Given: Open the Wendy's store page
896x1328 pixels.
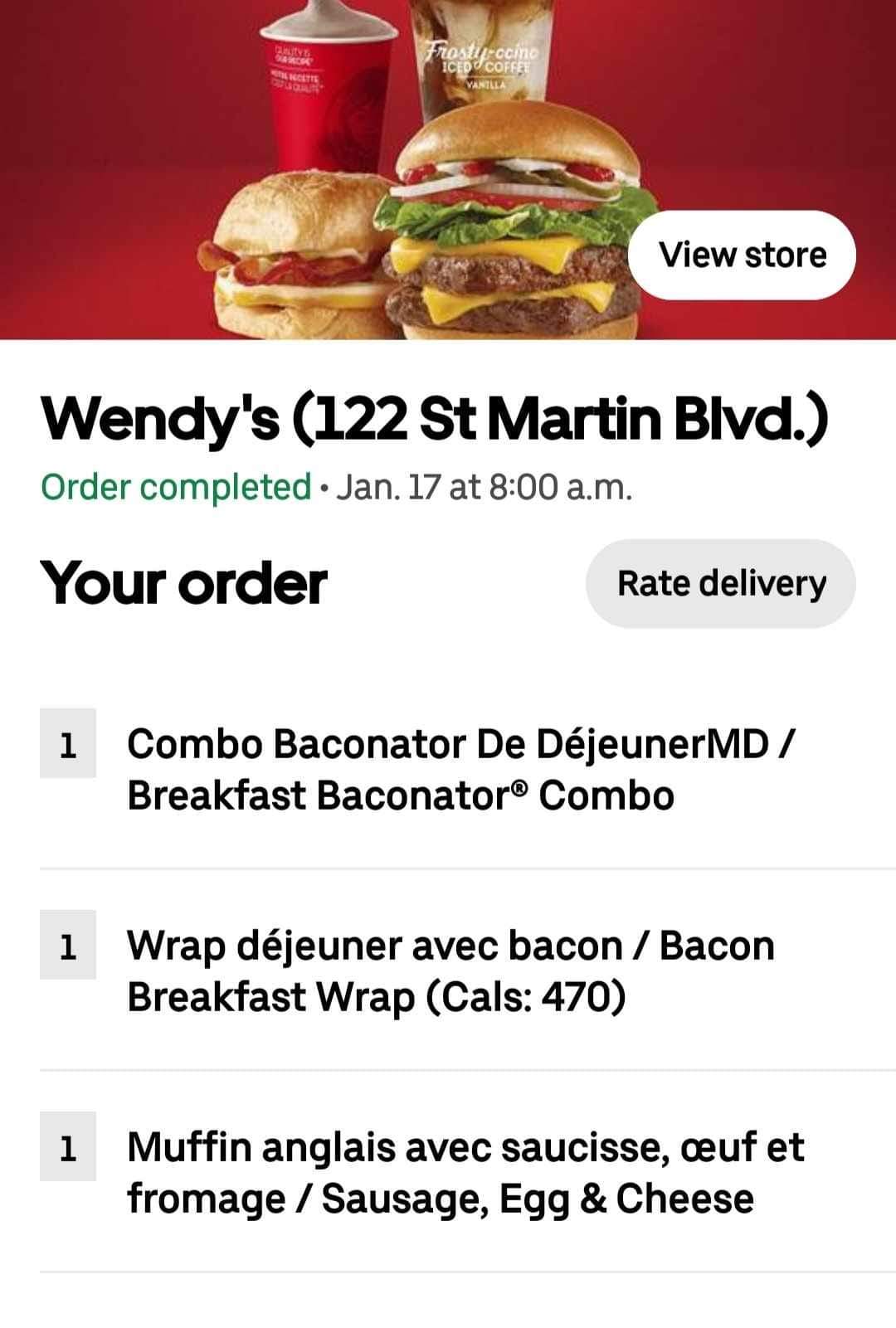Looking at the screenshot, I should [742, 255].
